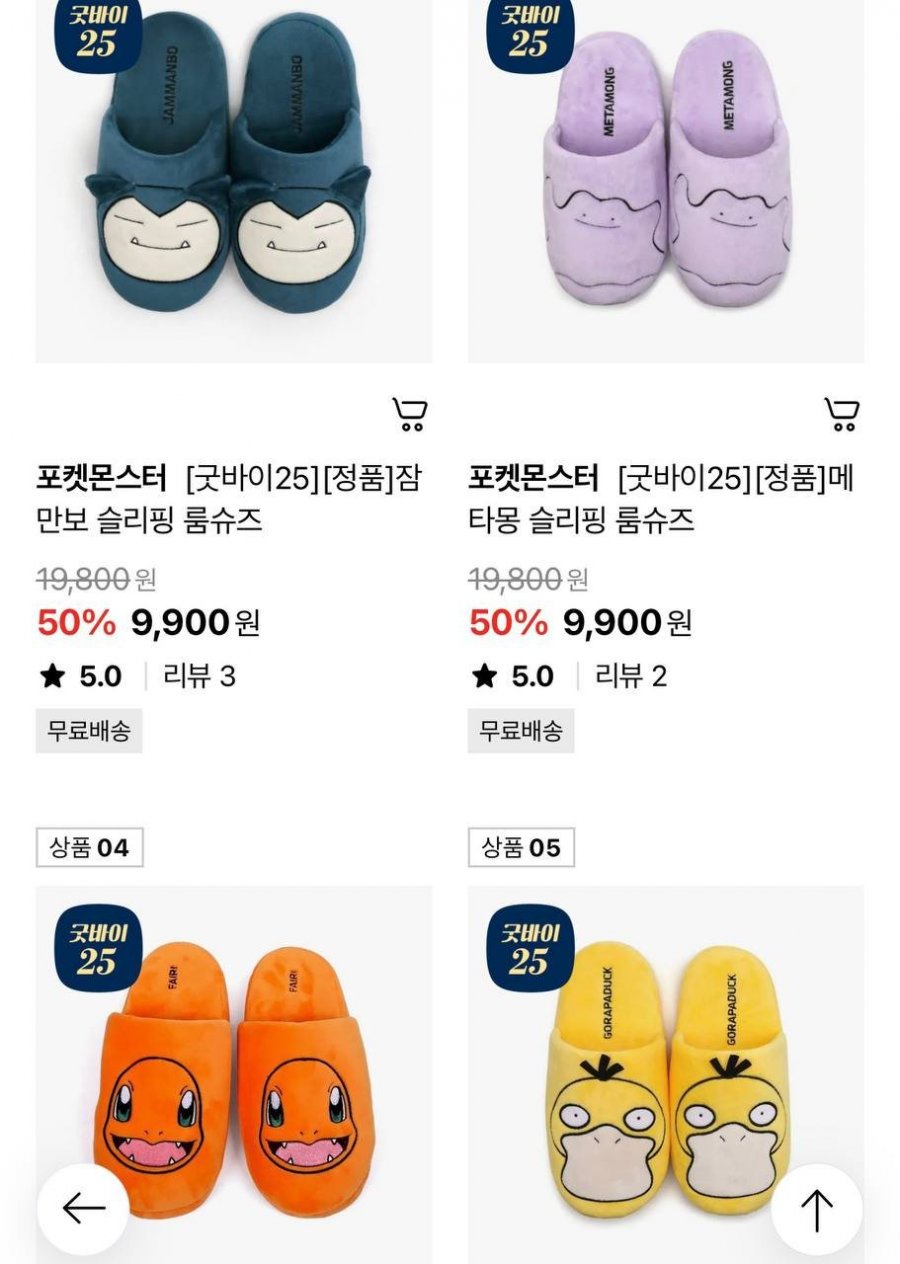Viewport: 900px width, 1264px height.
Task: Add 메타몽 slippers to cart
Action: [841, 414]
